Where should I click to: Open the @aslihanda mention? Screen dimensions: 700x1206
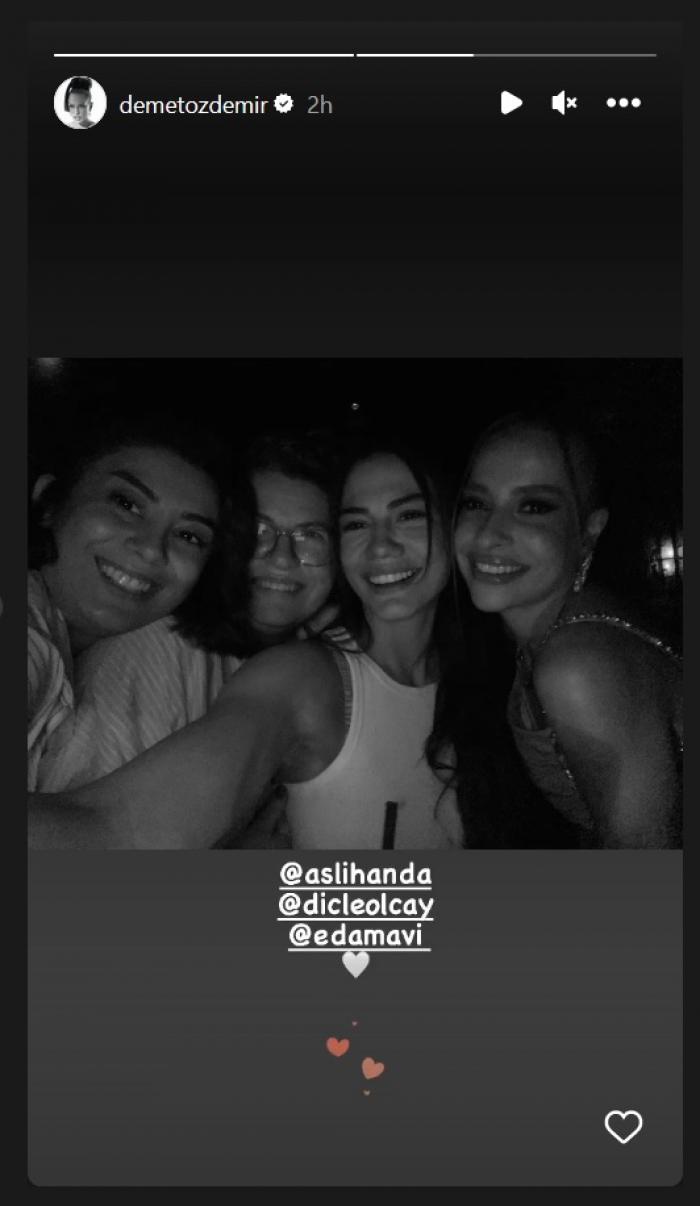[355, 875]
